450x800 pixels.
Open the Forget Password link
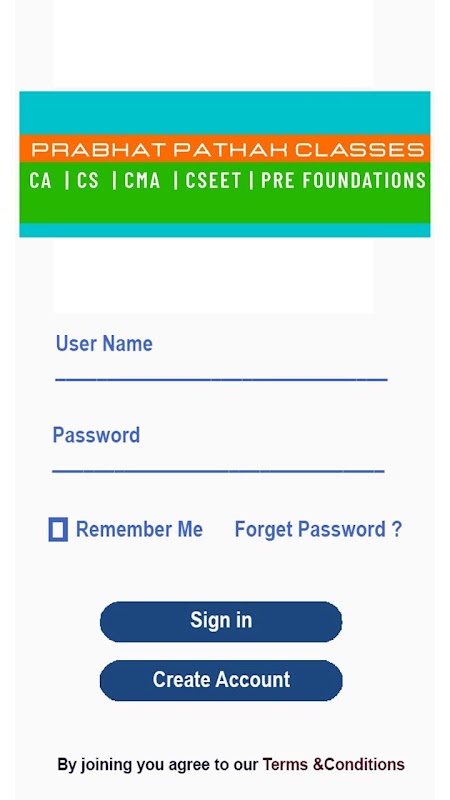click(x=318, y=529)
